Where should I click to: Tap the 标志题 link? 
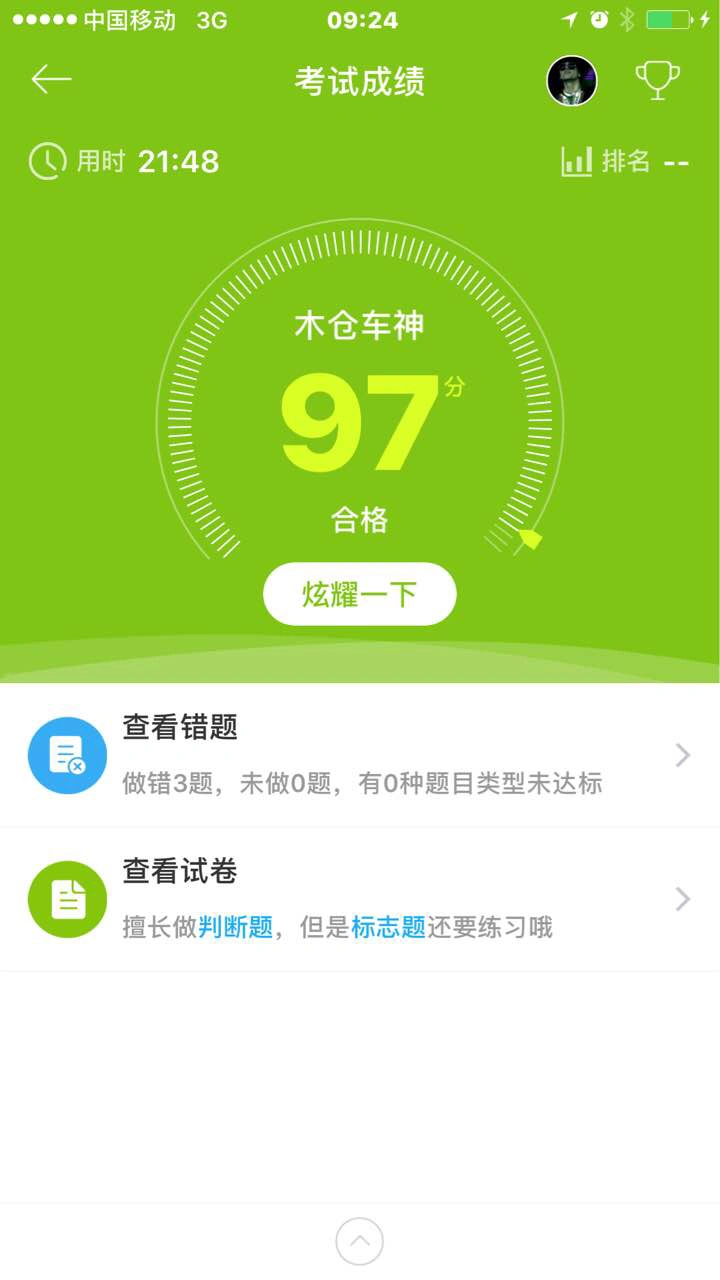[389, 927]
